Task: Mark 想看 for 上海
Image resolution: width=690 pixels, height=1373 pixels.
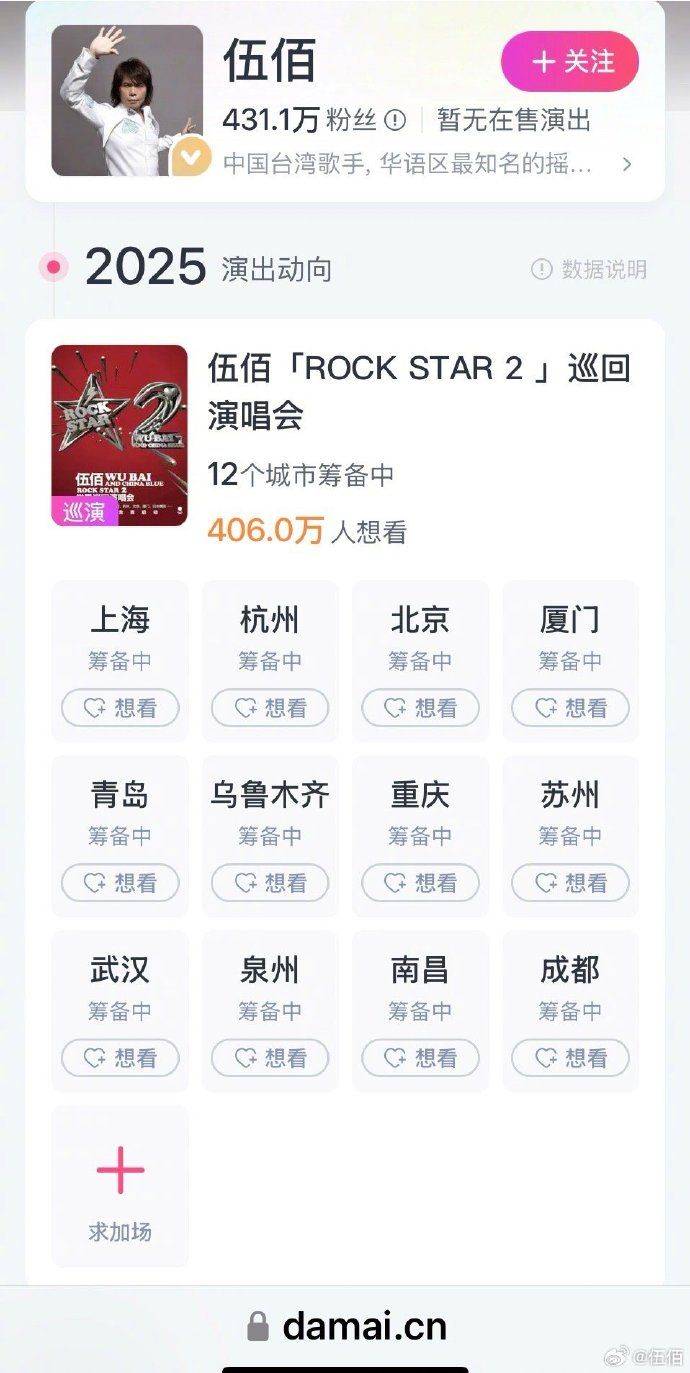Action: 120,708
